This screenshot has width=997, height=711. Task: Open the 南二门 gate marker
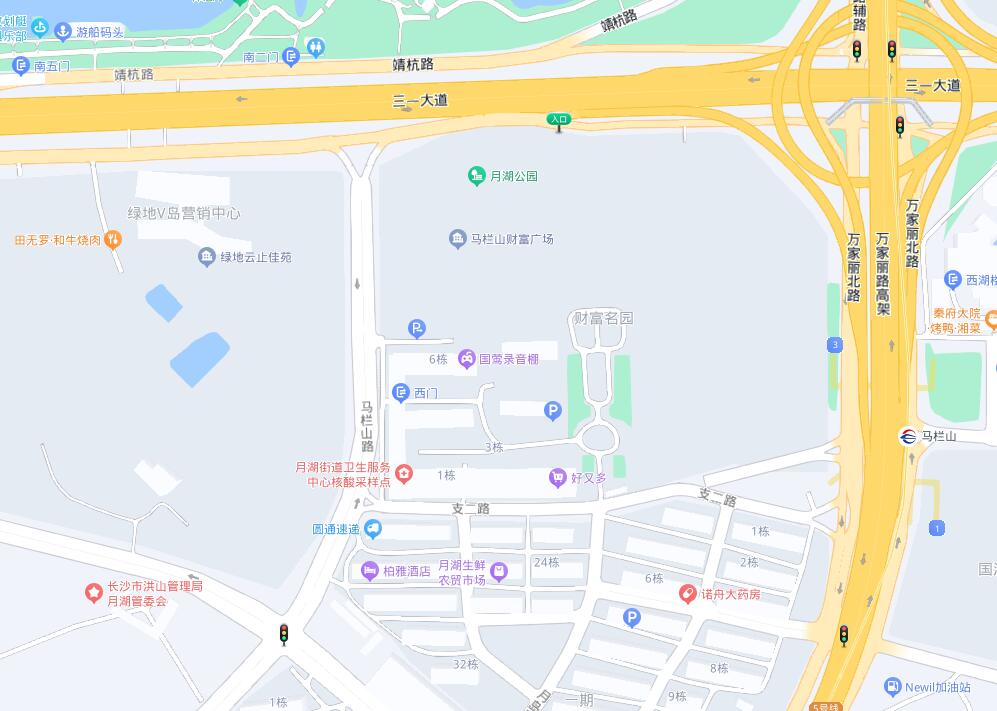click(291, 57)
